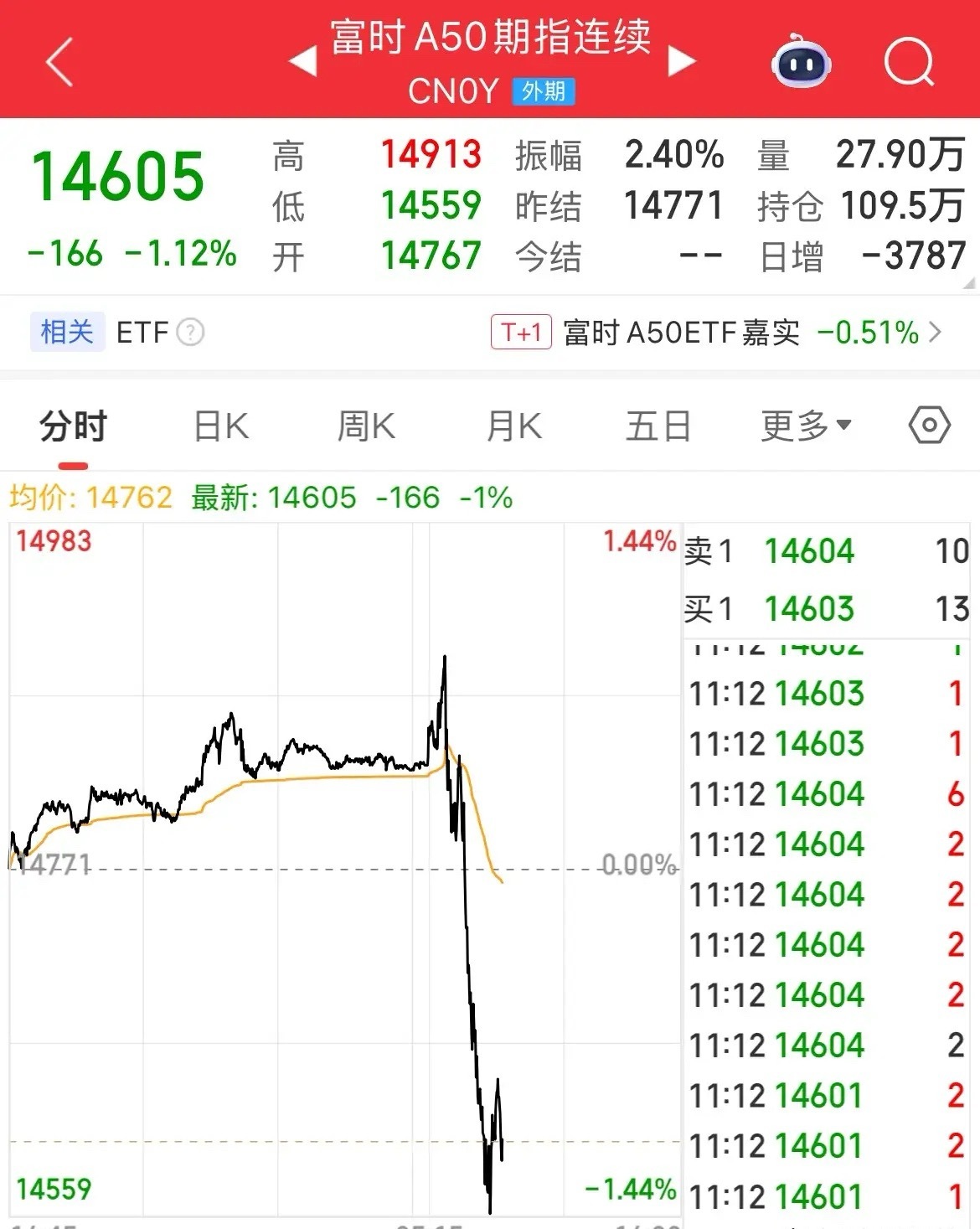The image size is (980, 1229).
Task: Select the 买1 bid price 14603
Action: click(x=809, y=608)
